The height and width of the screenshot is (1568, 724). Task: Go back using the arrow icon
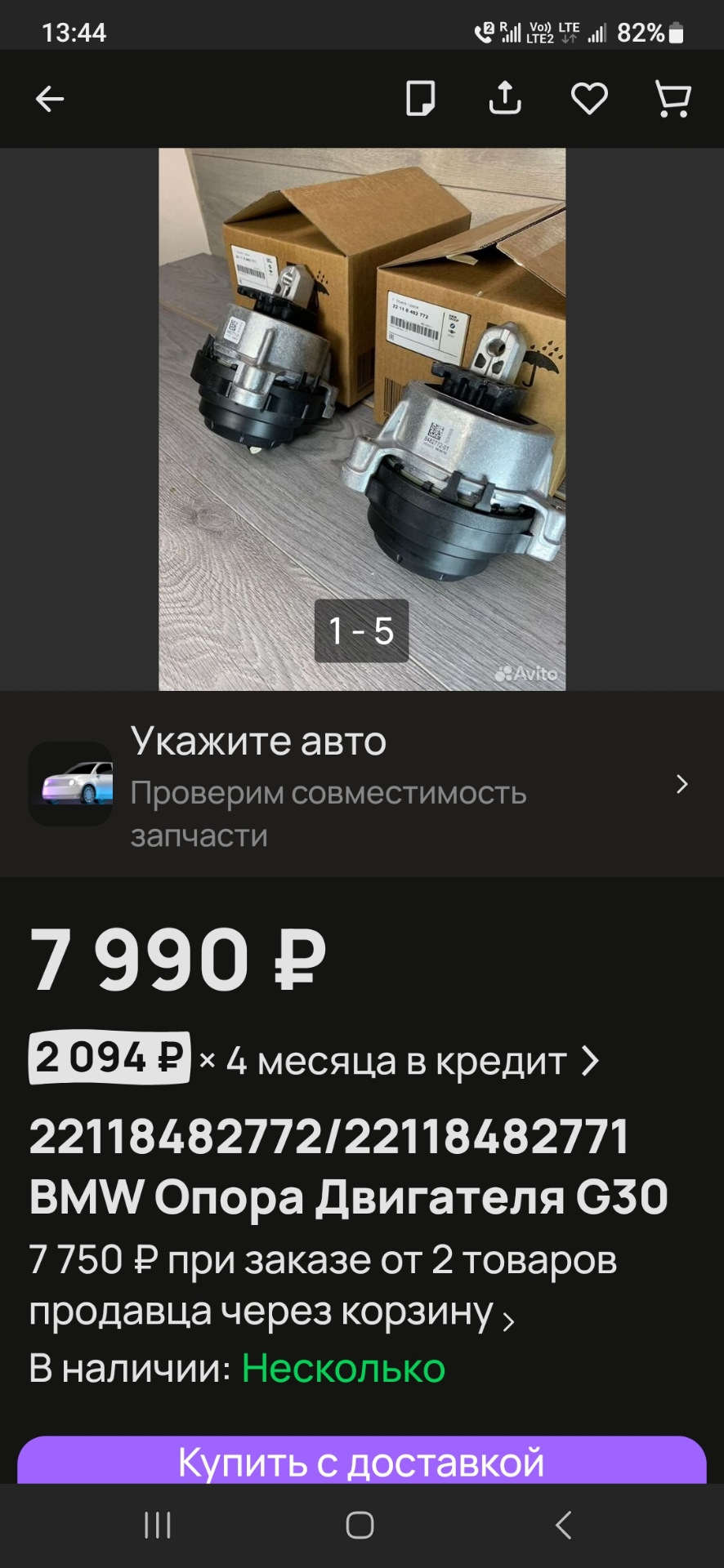pyautogui.click(x=49, y=98)
